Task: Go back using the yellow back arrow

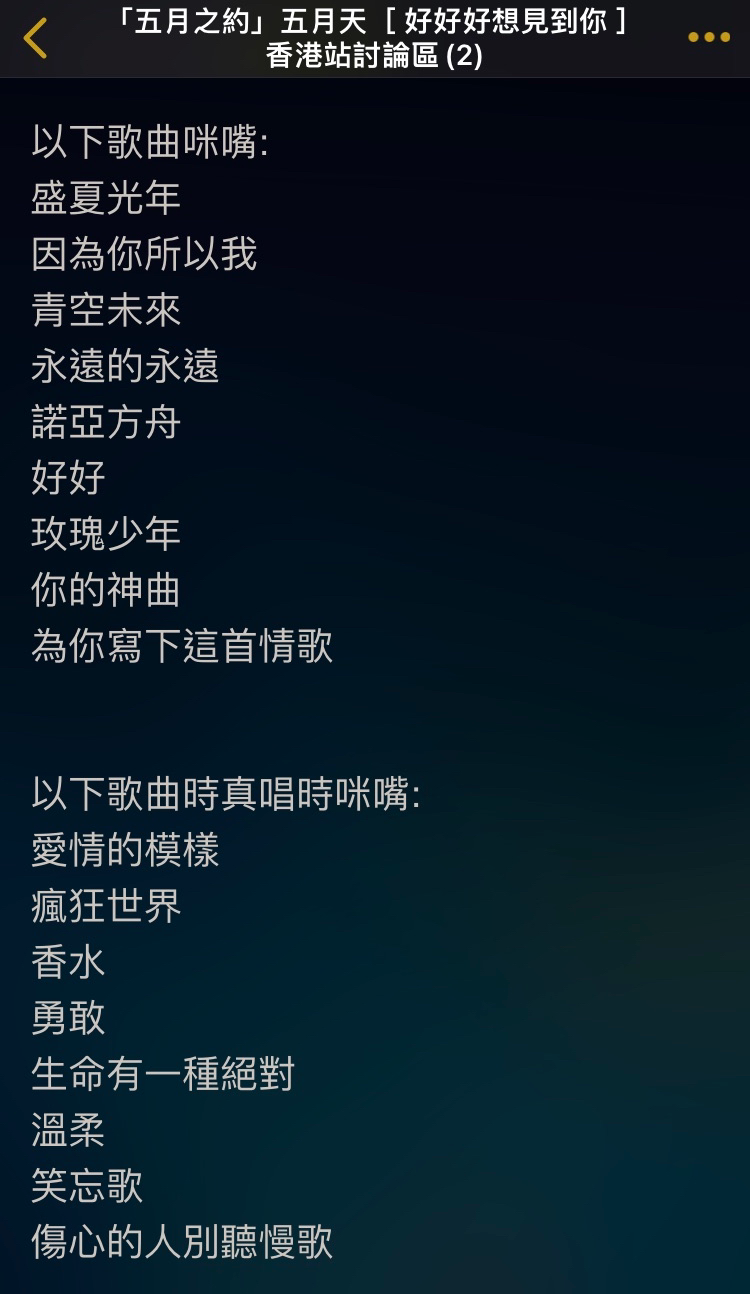Action: tap(35, 38)
